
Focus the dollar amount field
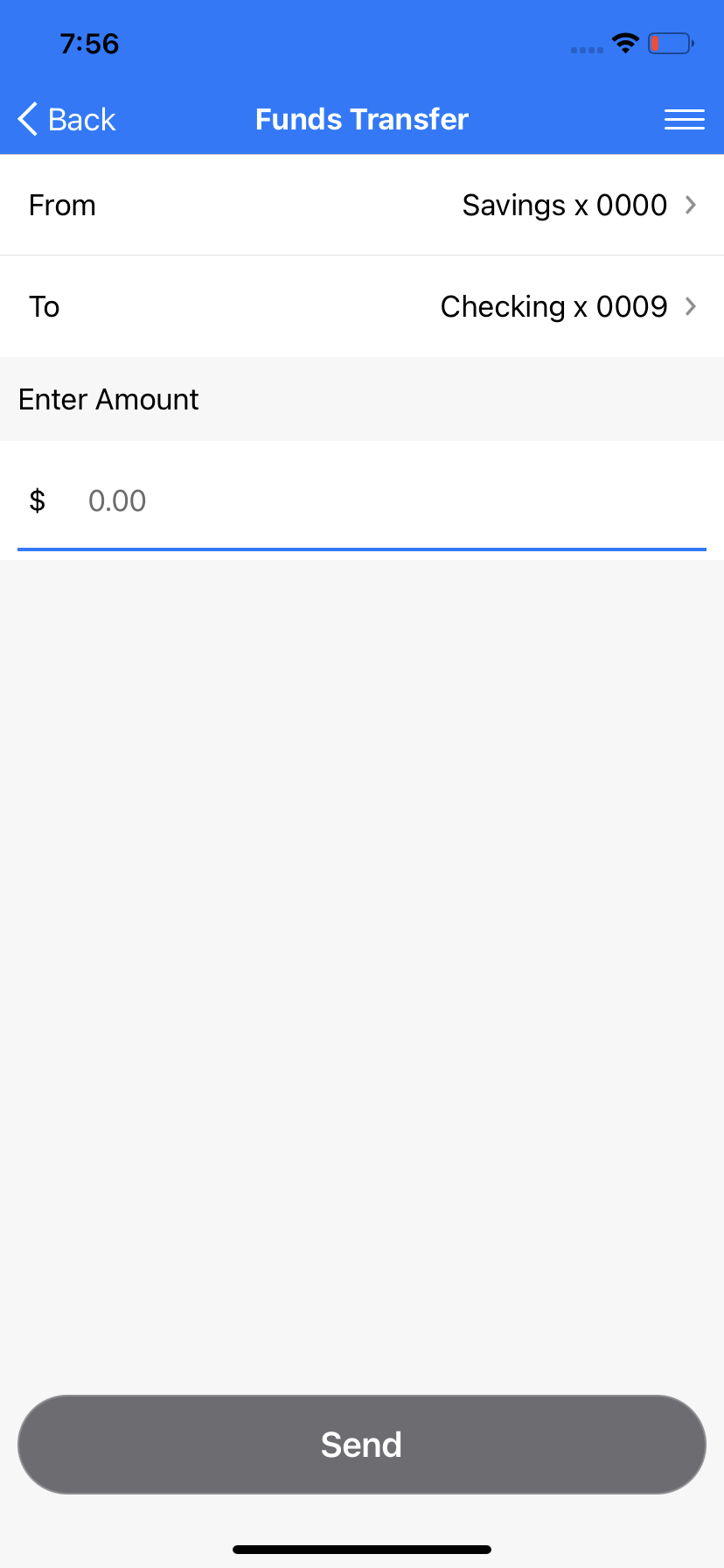[x=385, y=500]
